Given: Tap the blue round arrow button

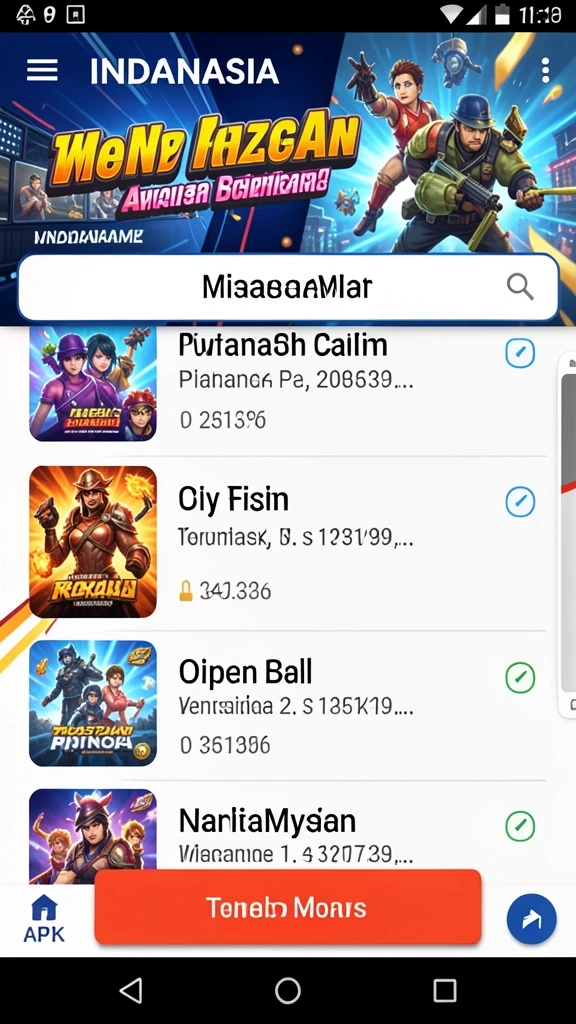Looking at the screenshot, I should click(532, 920).
